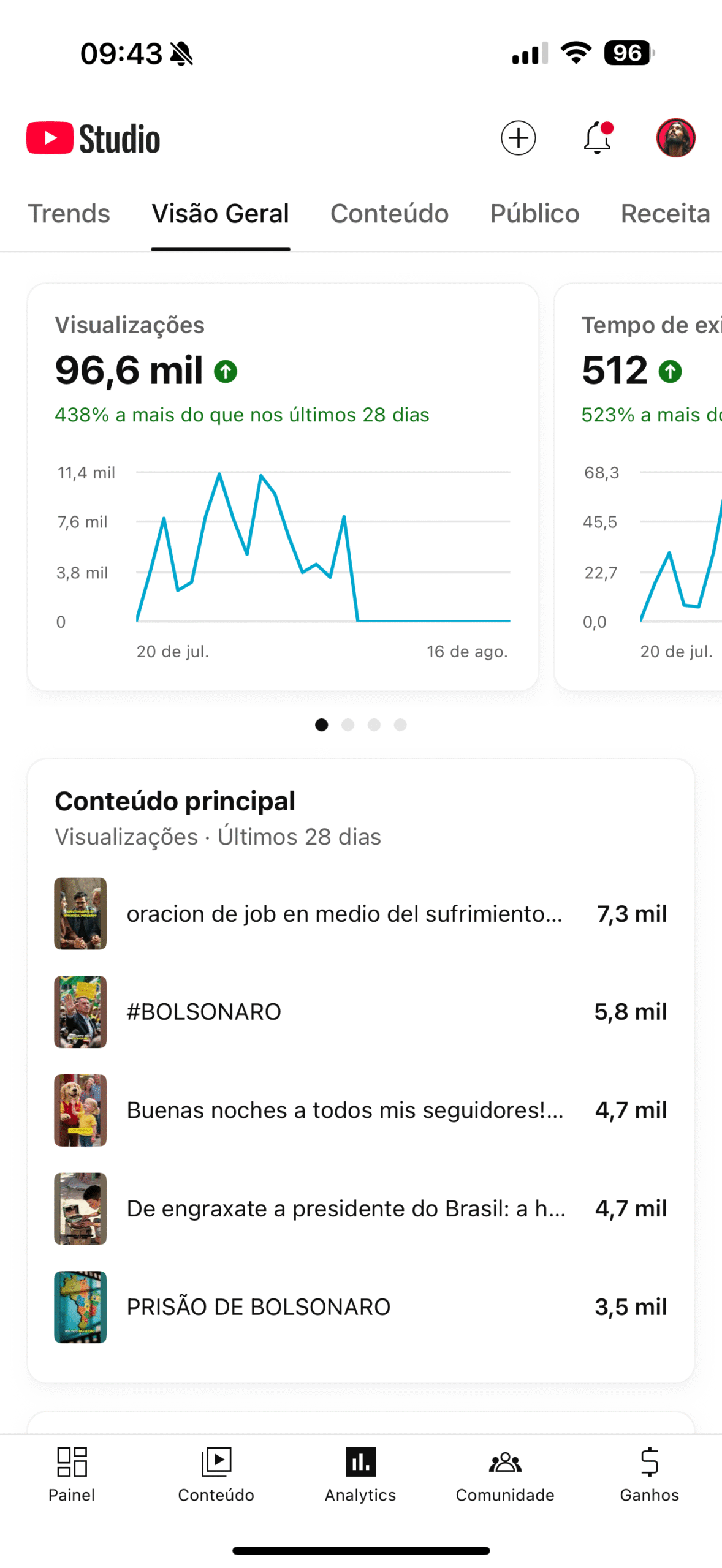The width and height of the screenshot is (722, 1568).
Task: Open 'Buenas noches a todos mis seguidores' video
Action: tap(360, 1110)
